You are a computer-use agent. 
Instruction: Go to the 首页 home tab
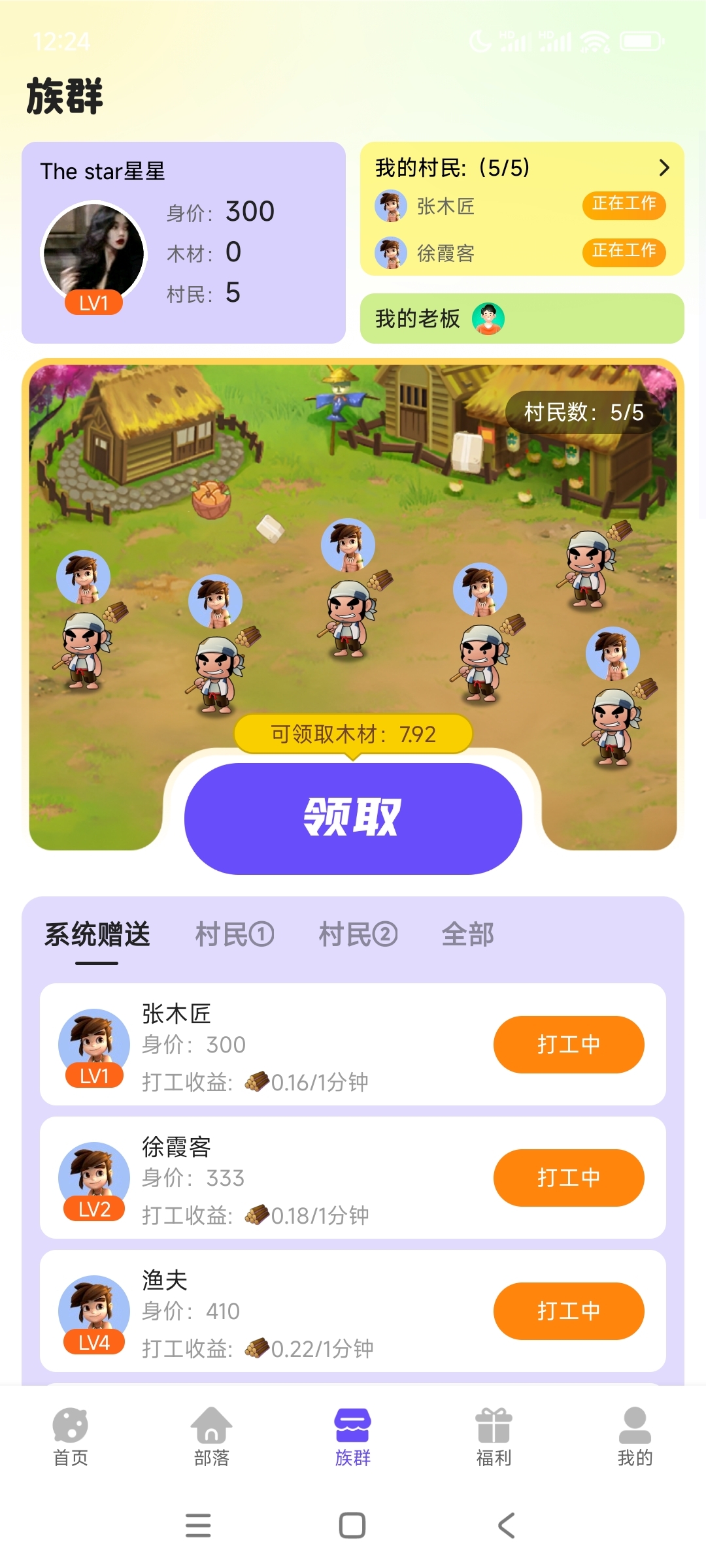[71, 1437]
